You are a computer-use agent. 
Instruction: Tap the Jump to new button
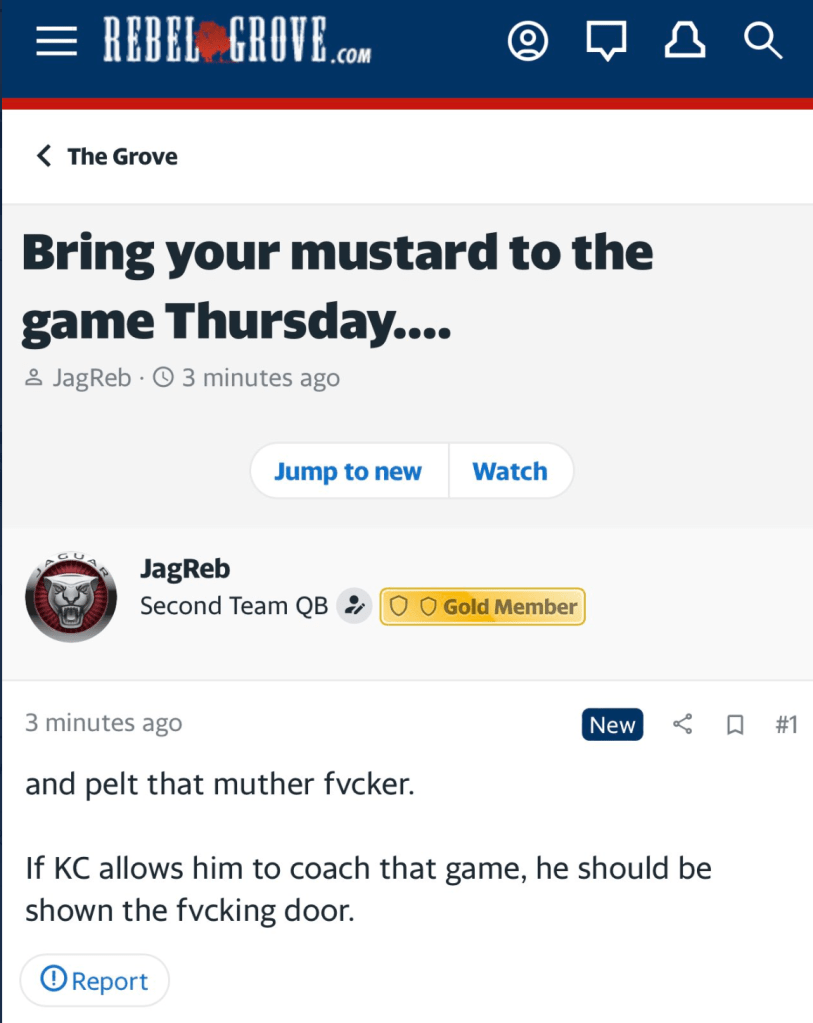click(348, 471)
